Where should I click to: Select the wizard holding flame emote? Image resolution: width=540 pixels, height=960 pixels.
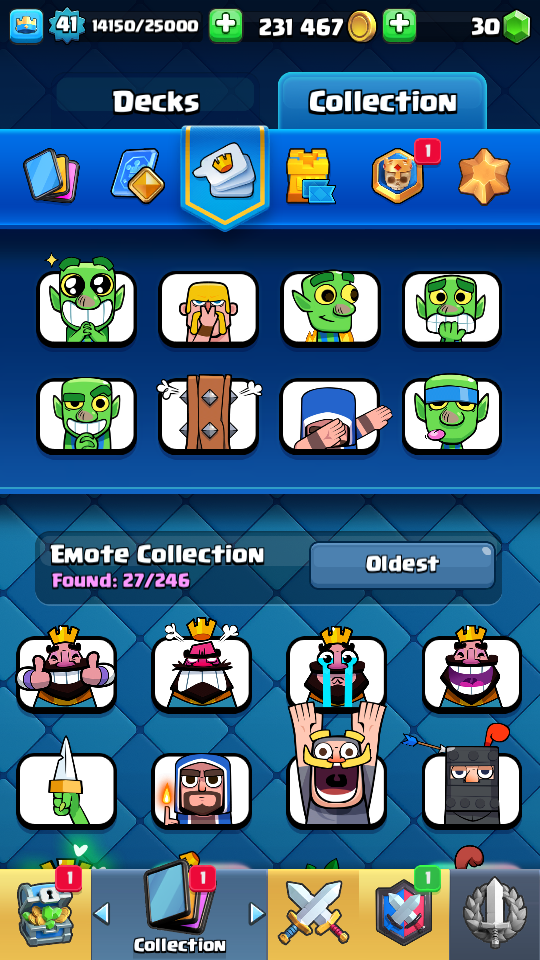click(201, 789)
